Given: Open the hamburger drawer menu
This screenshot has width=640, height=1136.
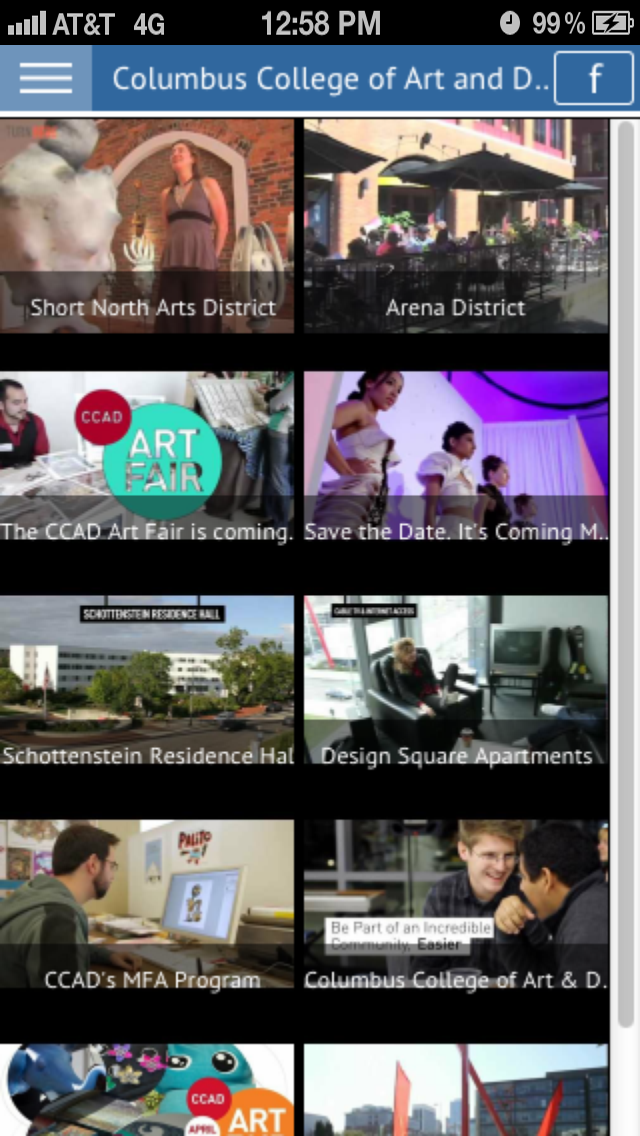Looking at the screenshot, I should (x=45, y=78).
